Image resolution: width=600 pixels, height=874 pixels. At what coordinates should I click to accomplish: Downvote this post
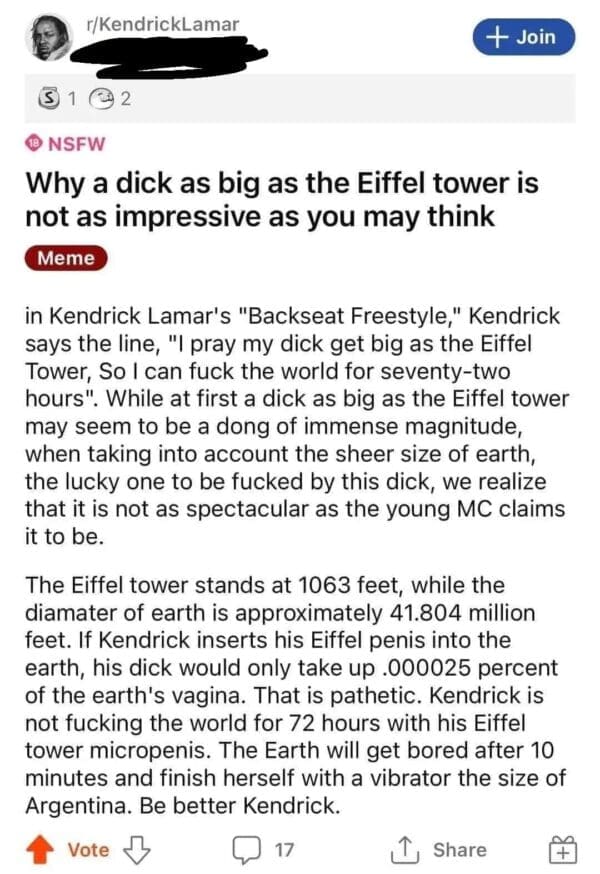(x=134, y=849)
